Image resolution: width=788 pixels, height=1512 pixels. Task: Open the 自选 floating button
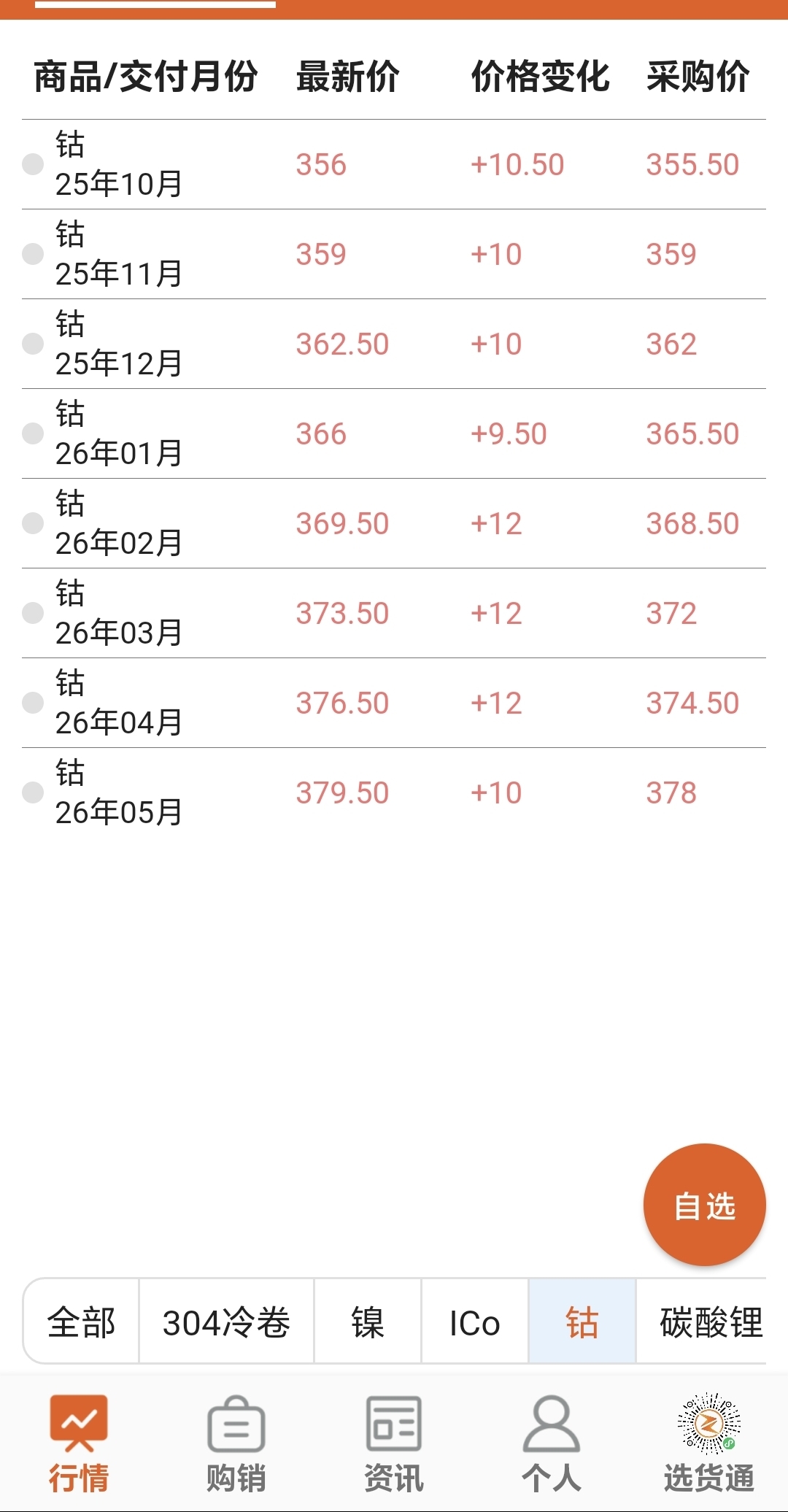pyautogui.click(x=704, y=1205)
